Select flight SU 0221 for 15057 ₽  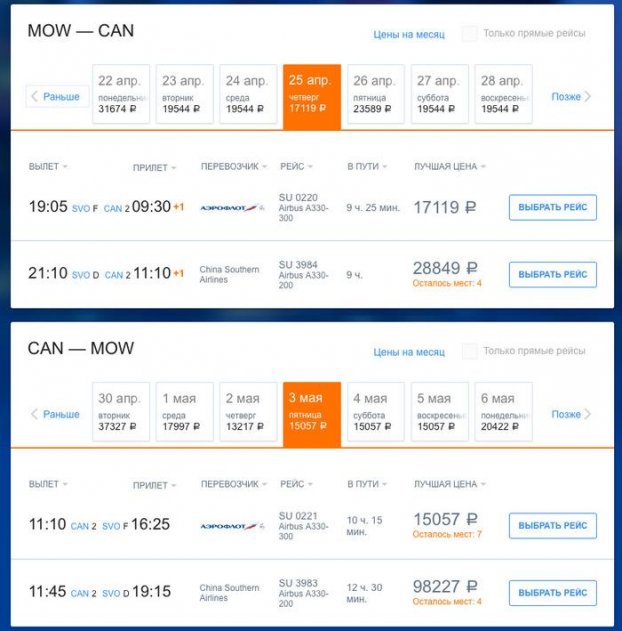[x=552, y=525]
